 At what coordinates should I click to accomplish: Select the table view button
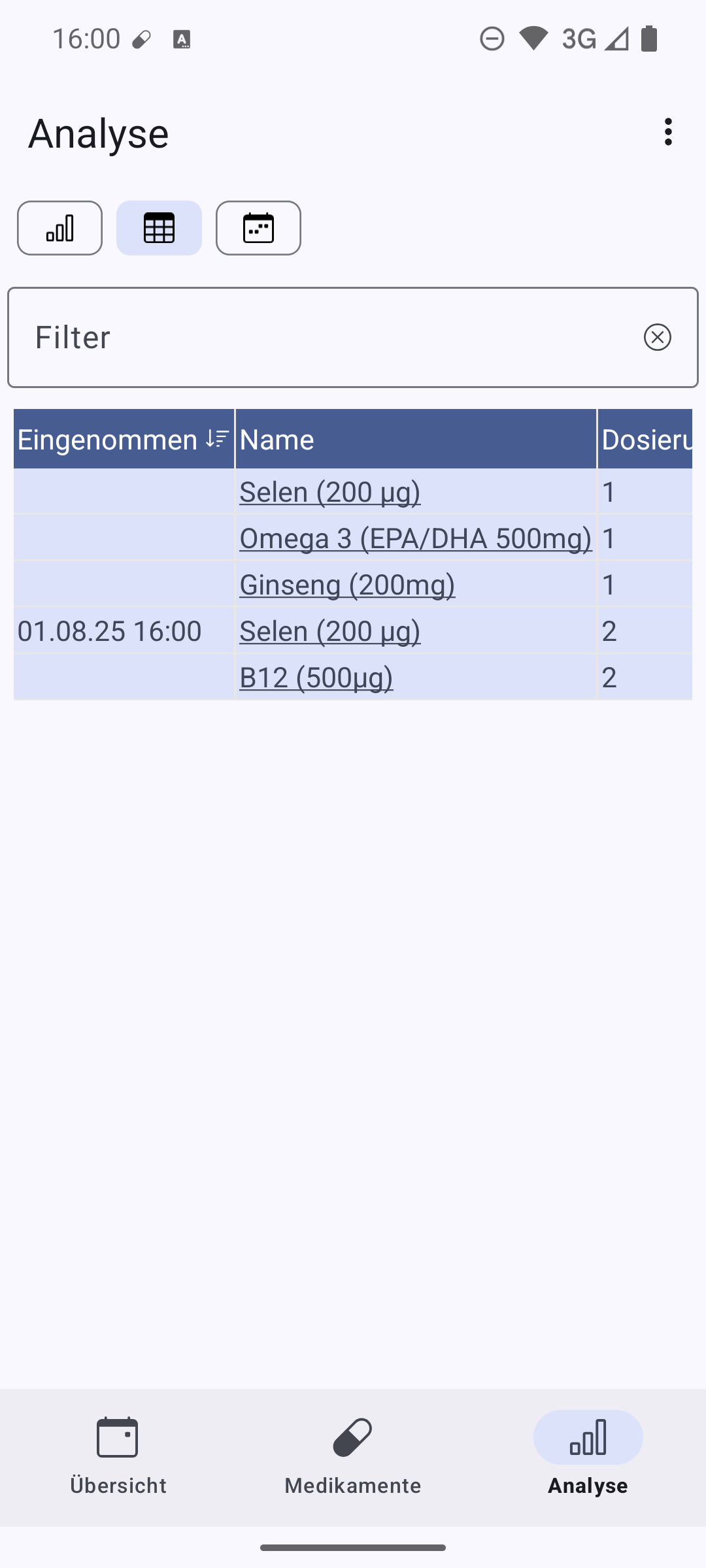click(159, 228)
